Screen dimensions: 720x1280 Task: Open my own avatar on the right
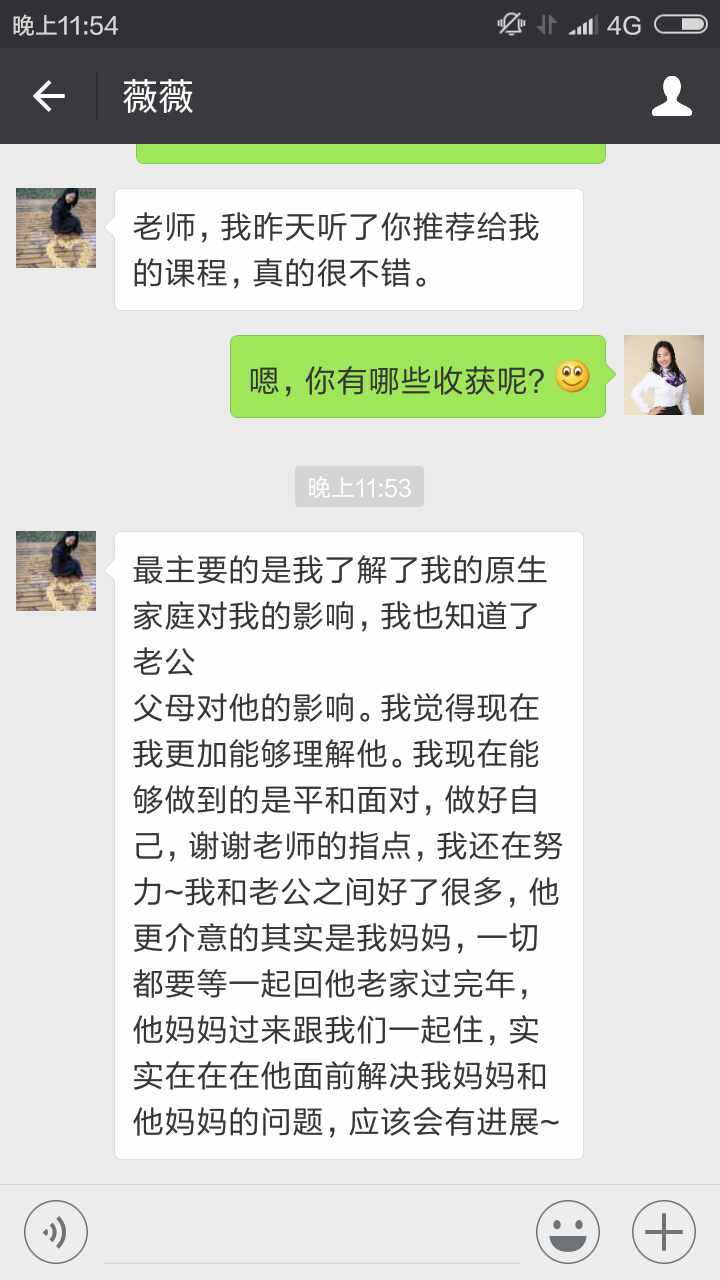click(664, 375)
